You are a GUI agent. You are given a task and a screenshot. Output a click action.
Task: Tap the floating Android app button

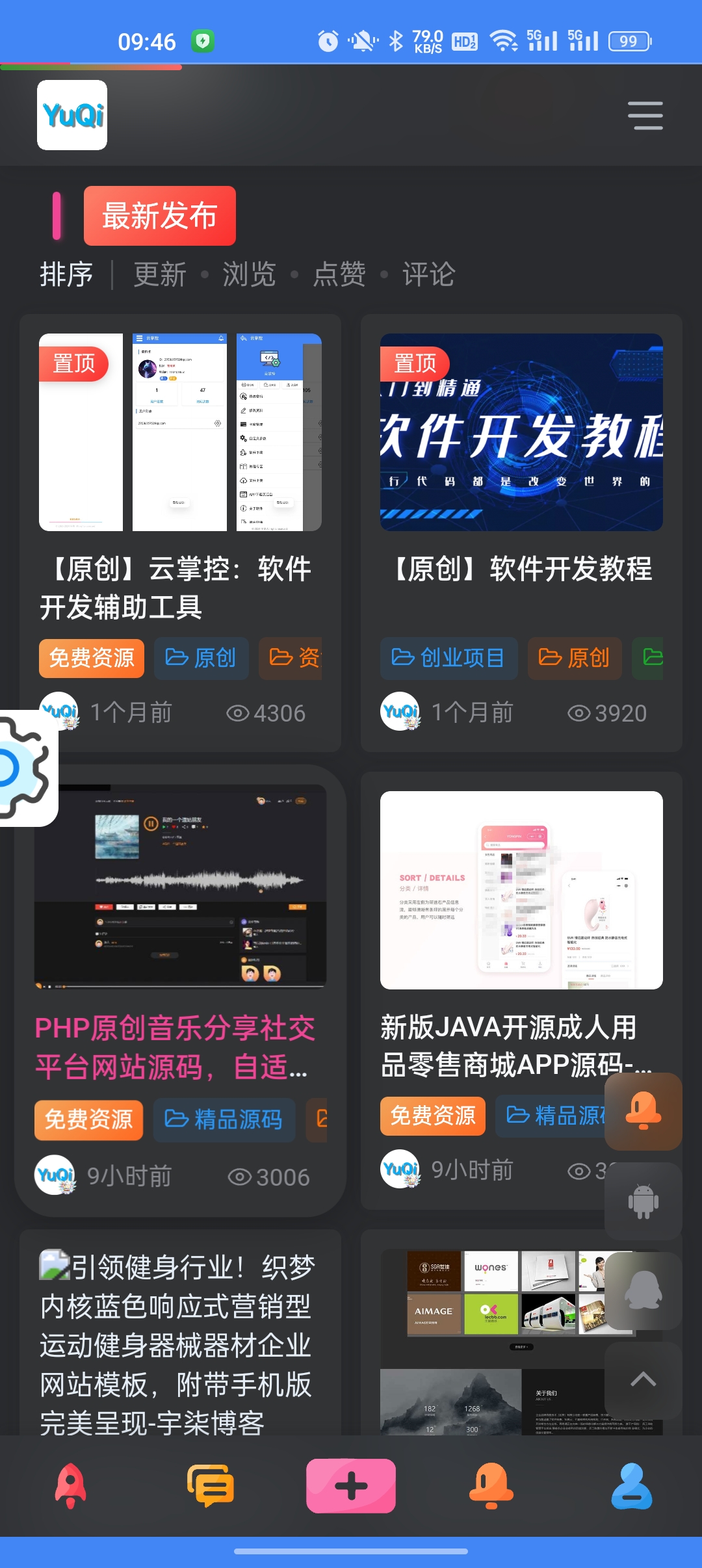point(643,1201)
